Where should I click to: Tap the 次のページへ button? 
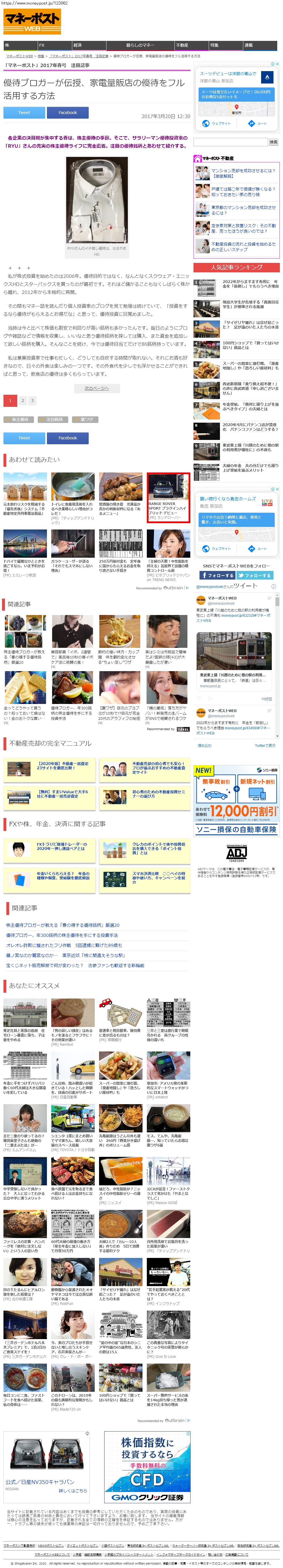pos(96,388)
